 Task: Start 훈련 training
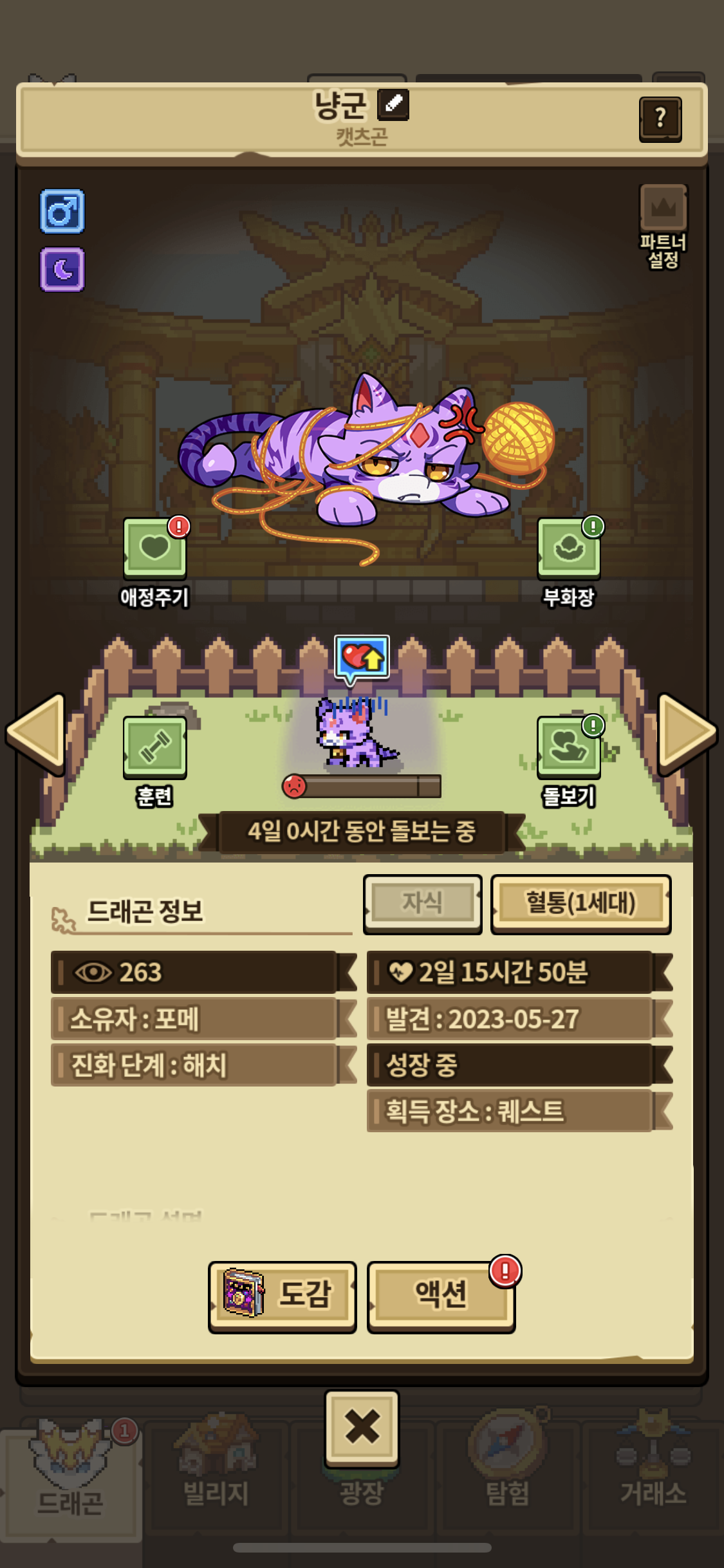[x=155, y=748]
